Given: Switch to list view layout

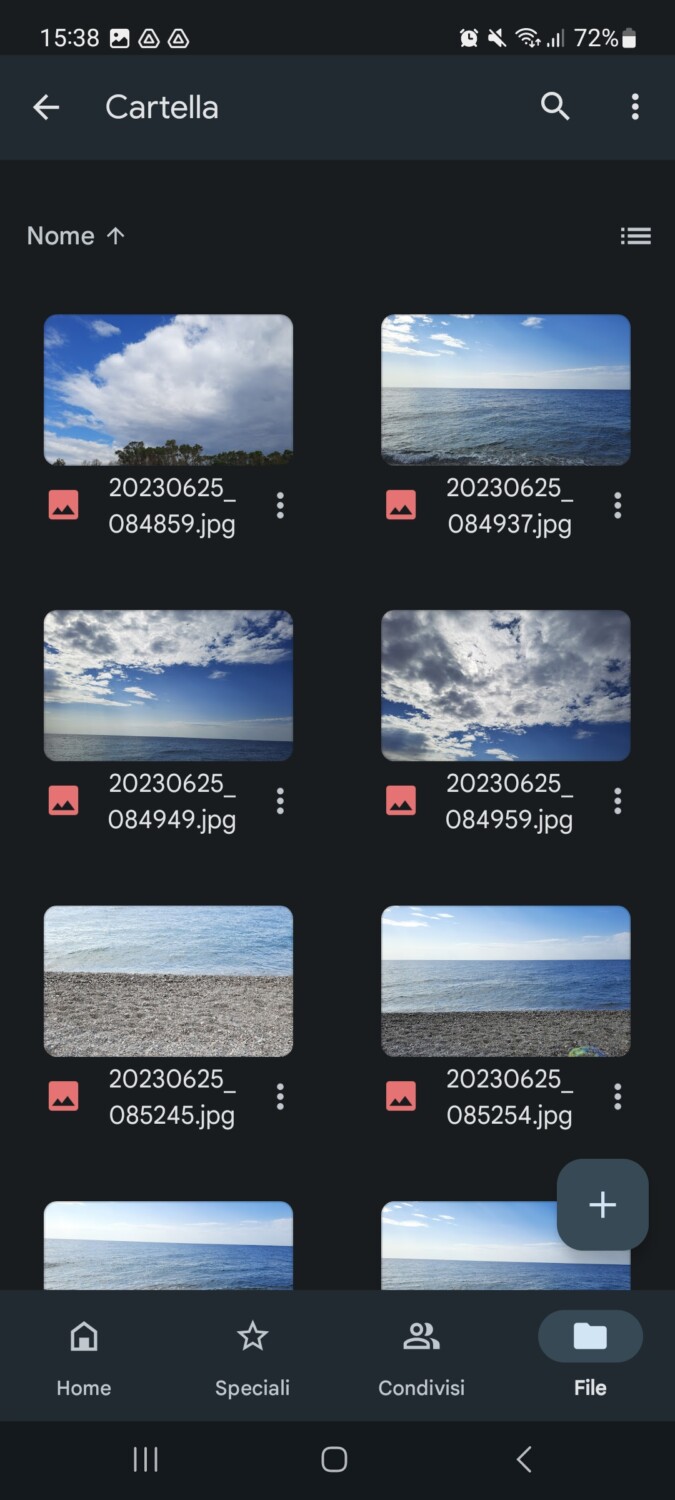Looking at the screenshot, I should click(x=636, y=236).
